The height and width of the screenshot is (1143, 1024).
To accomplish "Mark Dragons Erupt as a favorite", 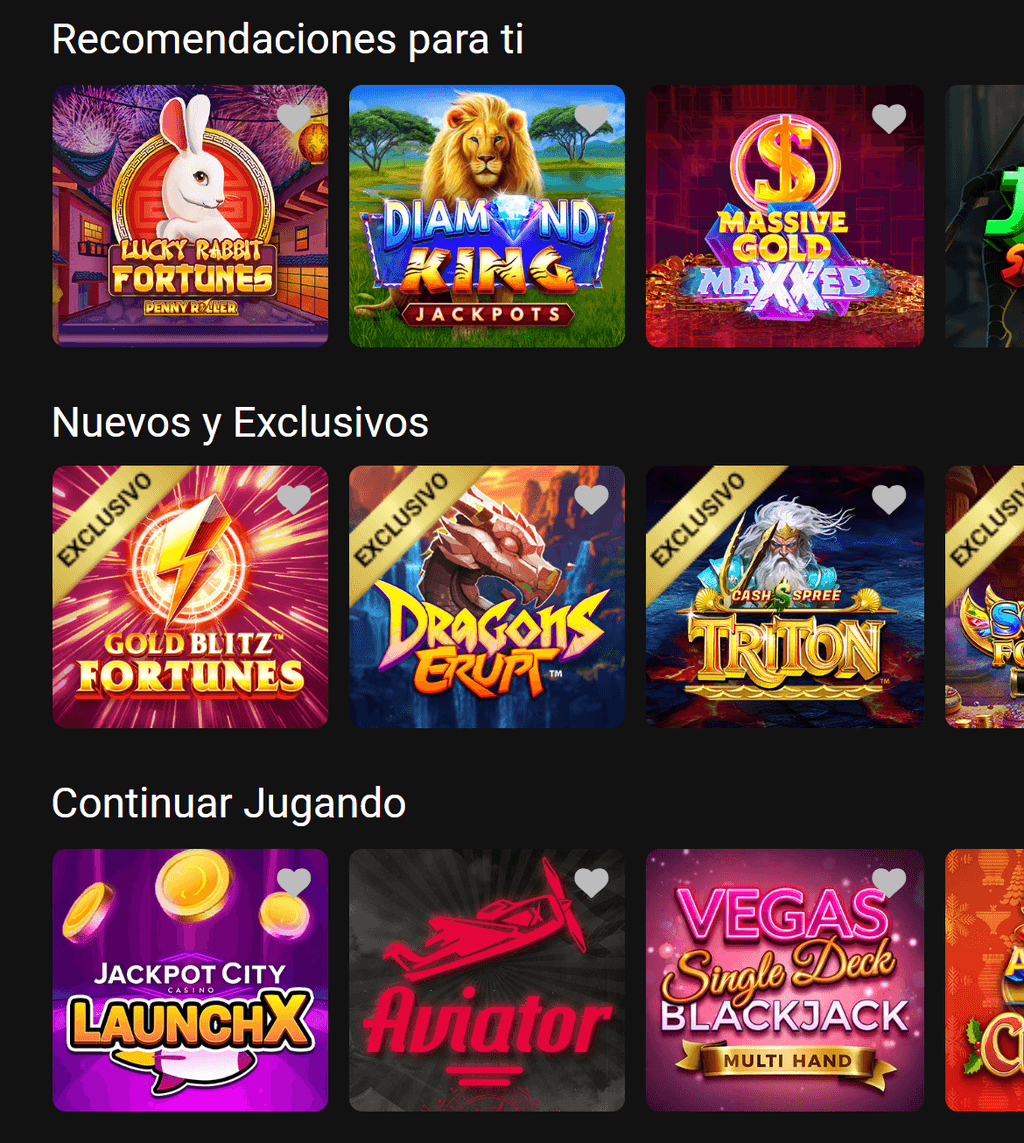I will point(591,499).
